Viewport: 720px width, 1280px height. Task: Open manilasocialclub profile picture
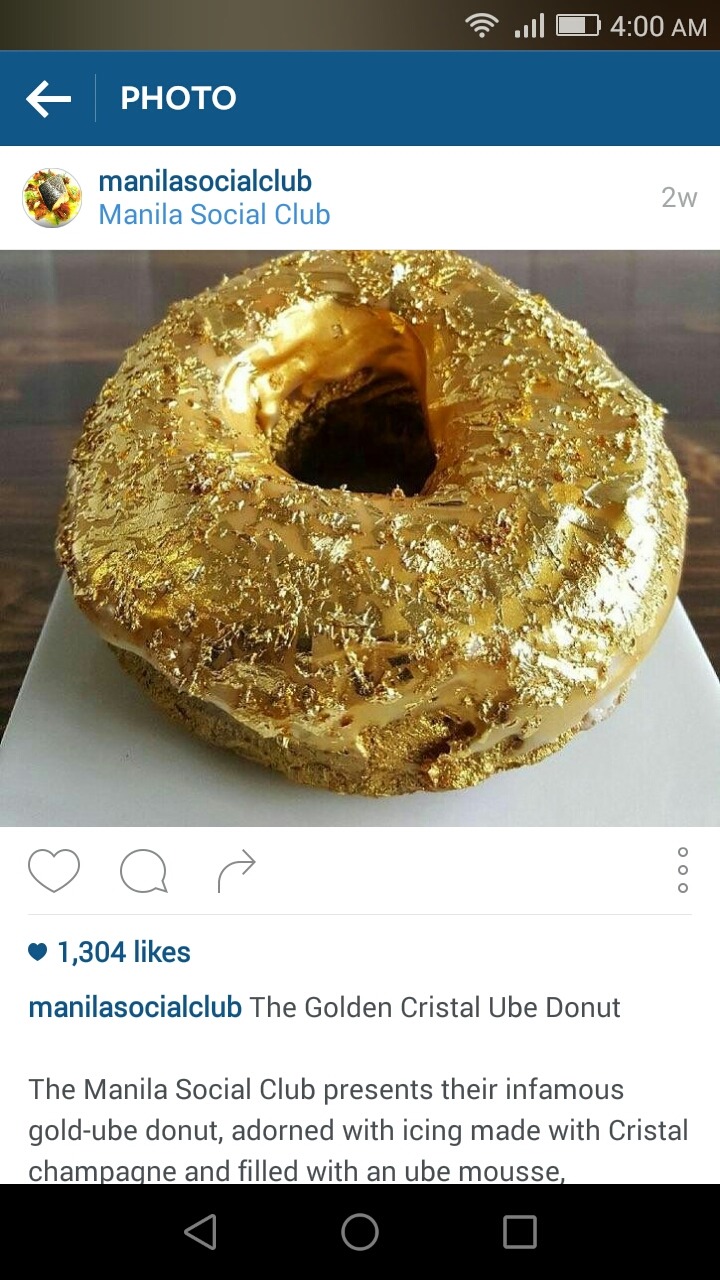click(52, 198)
